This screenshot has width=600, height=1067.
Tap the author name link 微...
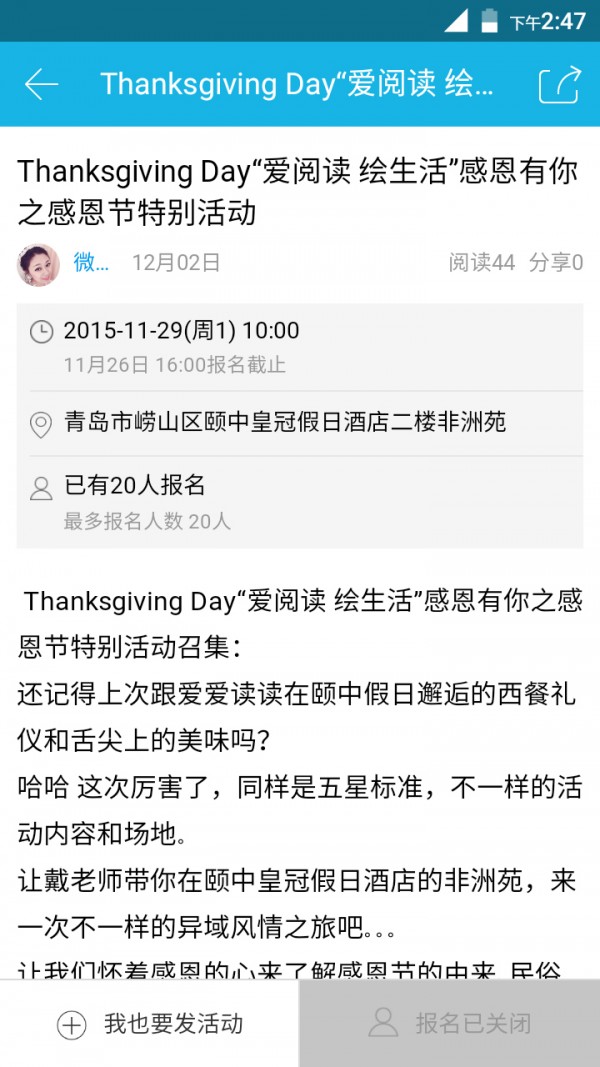coord(91,263)
